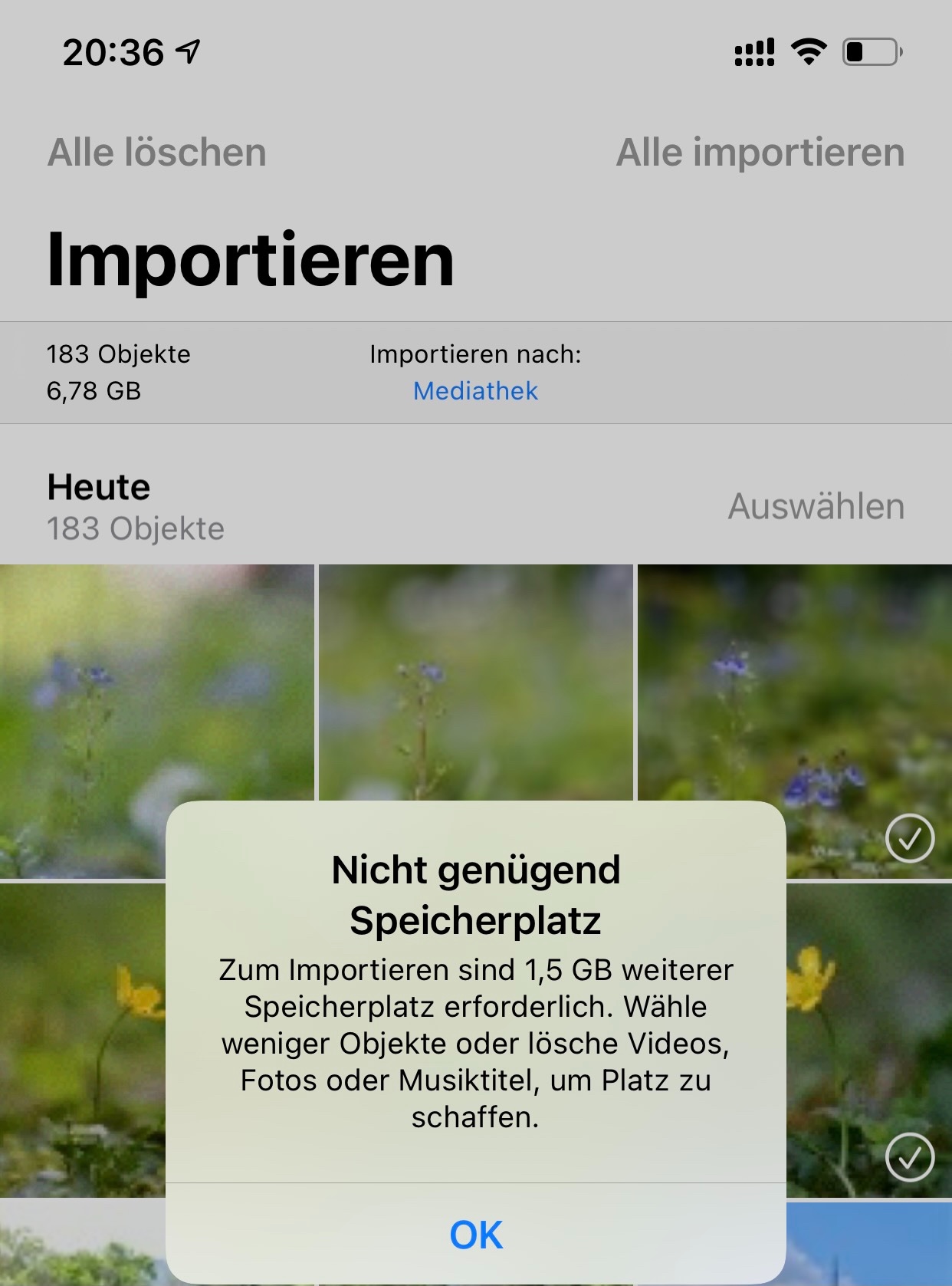Open the Mediathek import destination
Screen dimensions: 952x1286
[475, 391]
